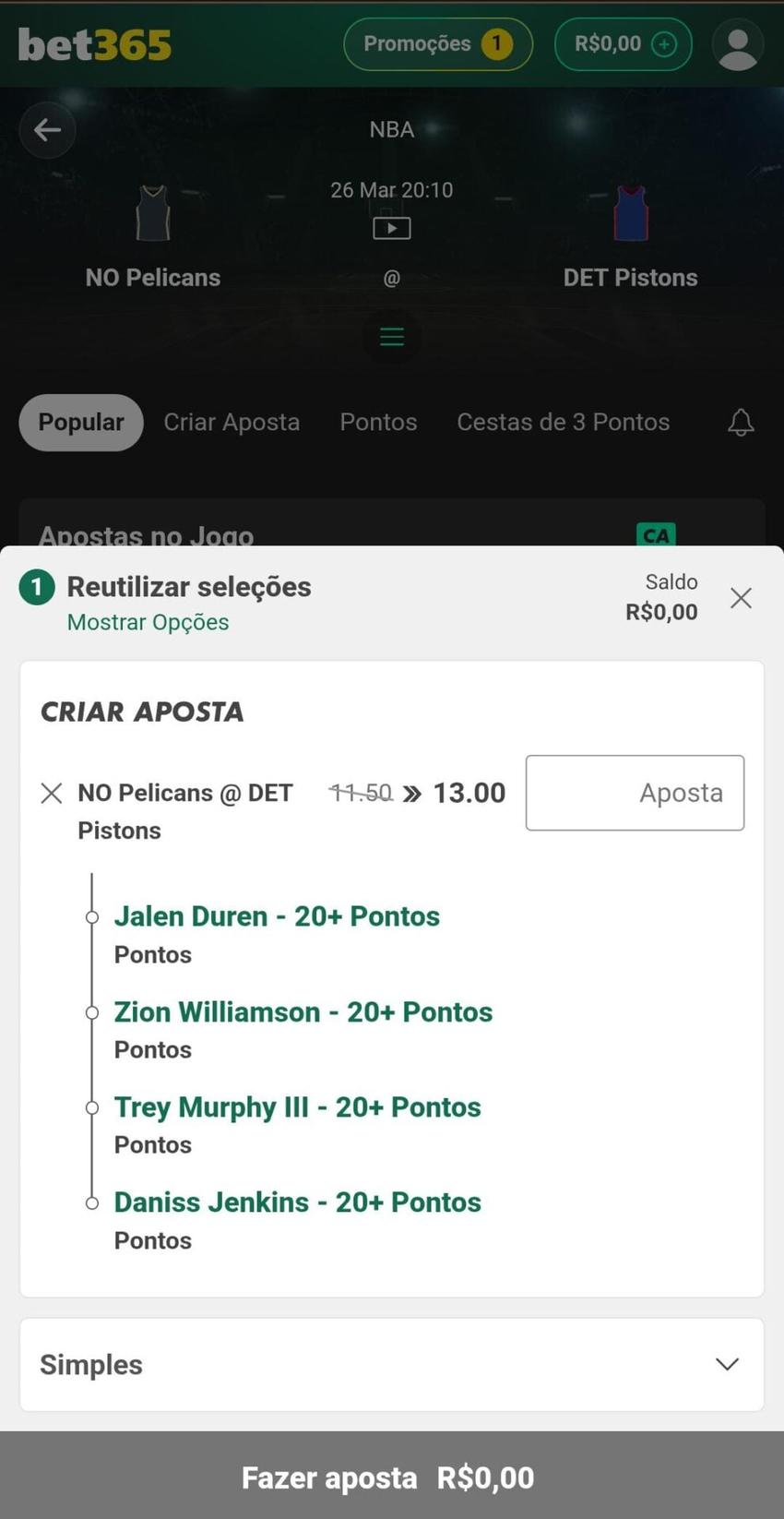Open the CA cash-out icon on Apostas no Jogo
The width and height of the screenshot is (784, 1519).
[656, 535]
